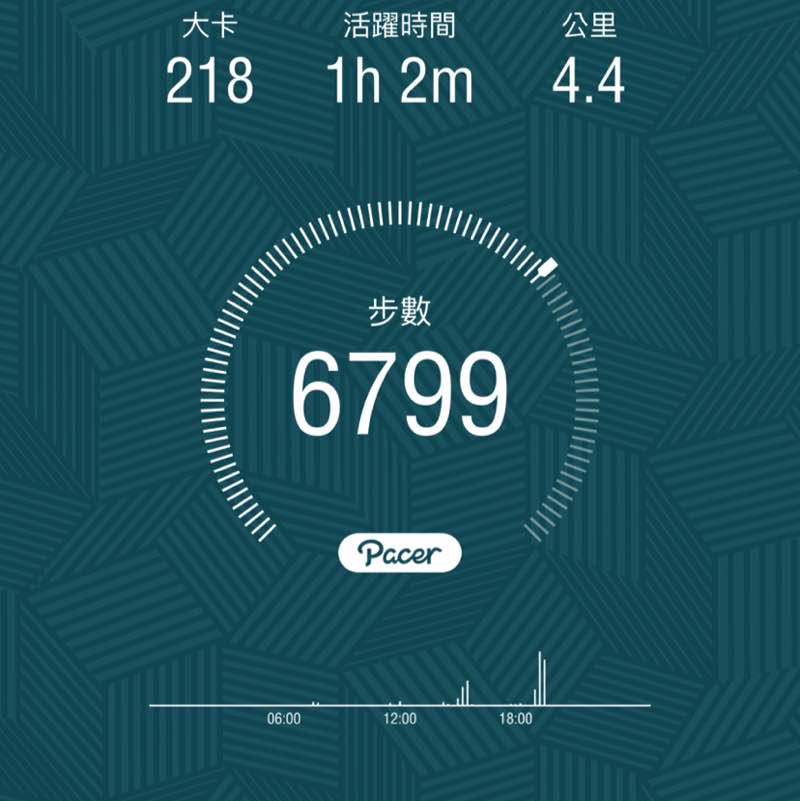This screenshot has width=800, height=801.
Task: Tap the activity chart area
Action: (400, 680)
